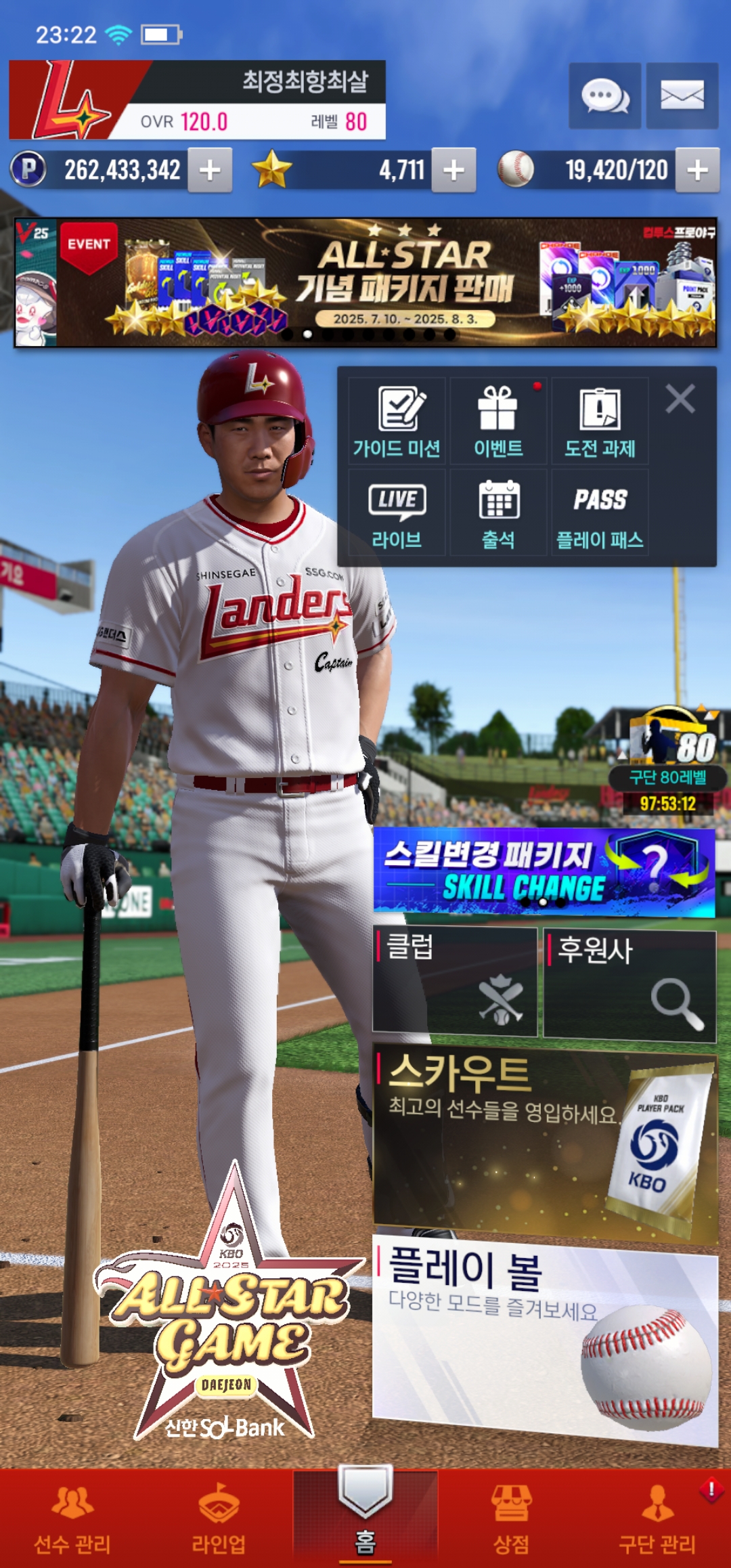The image size is (731, 1568).
Task: Open 도전 과제
Action: 600,420
